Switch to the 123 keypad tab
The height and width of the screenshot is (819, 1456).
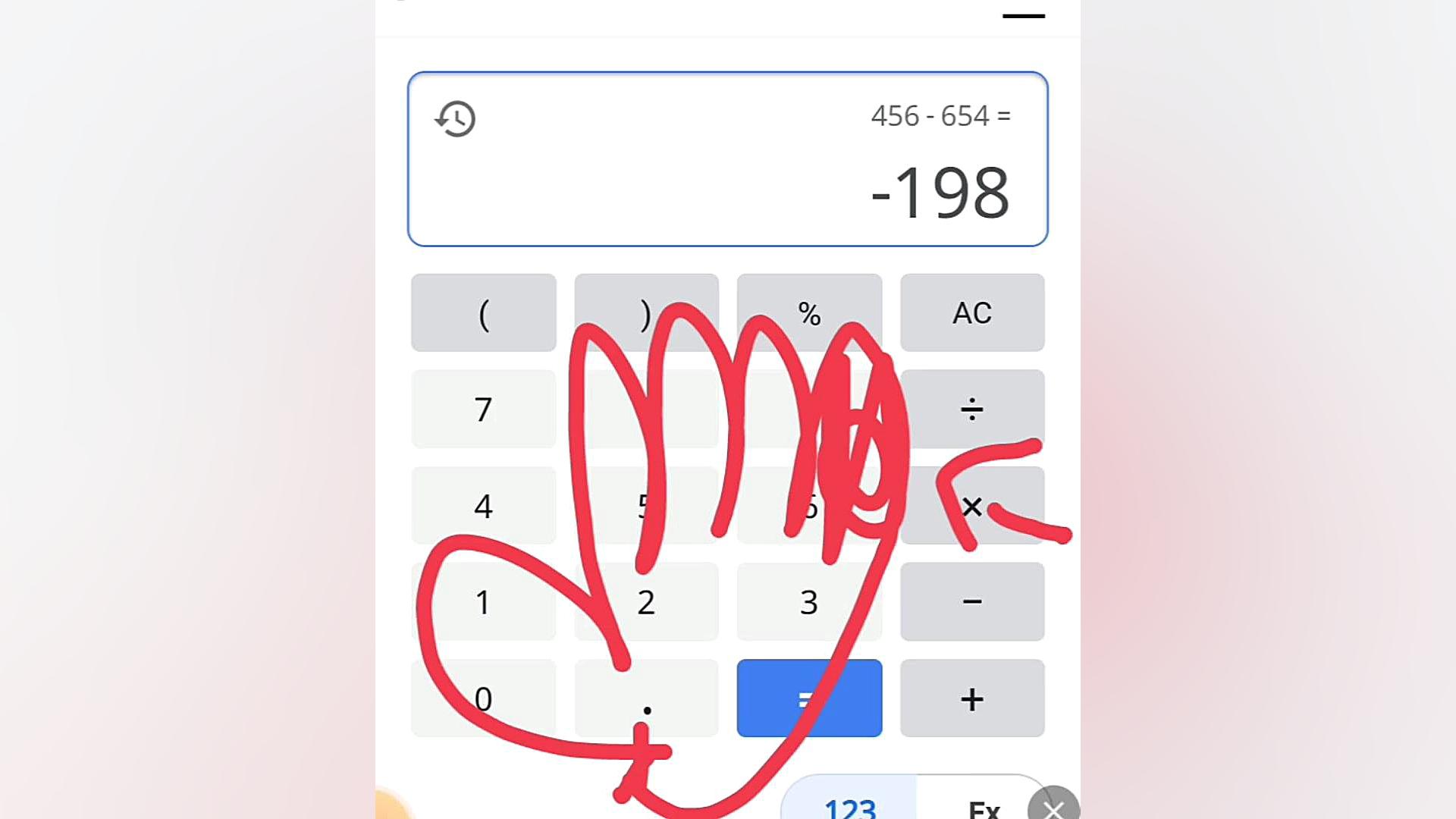point(849,805)
